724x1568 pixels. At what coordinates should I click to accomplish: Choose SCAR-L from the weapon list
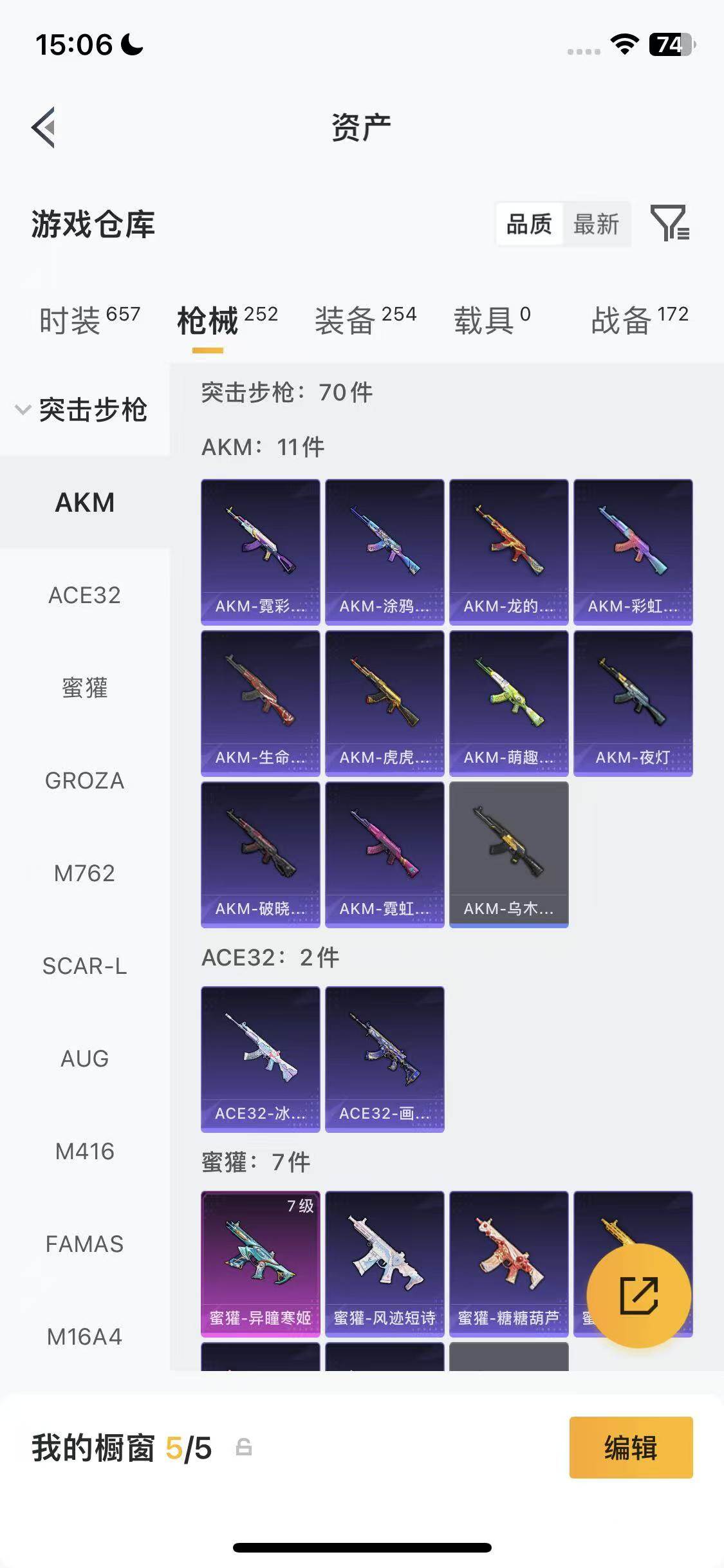point(84,966)
